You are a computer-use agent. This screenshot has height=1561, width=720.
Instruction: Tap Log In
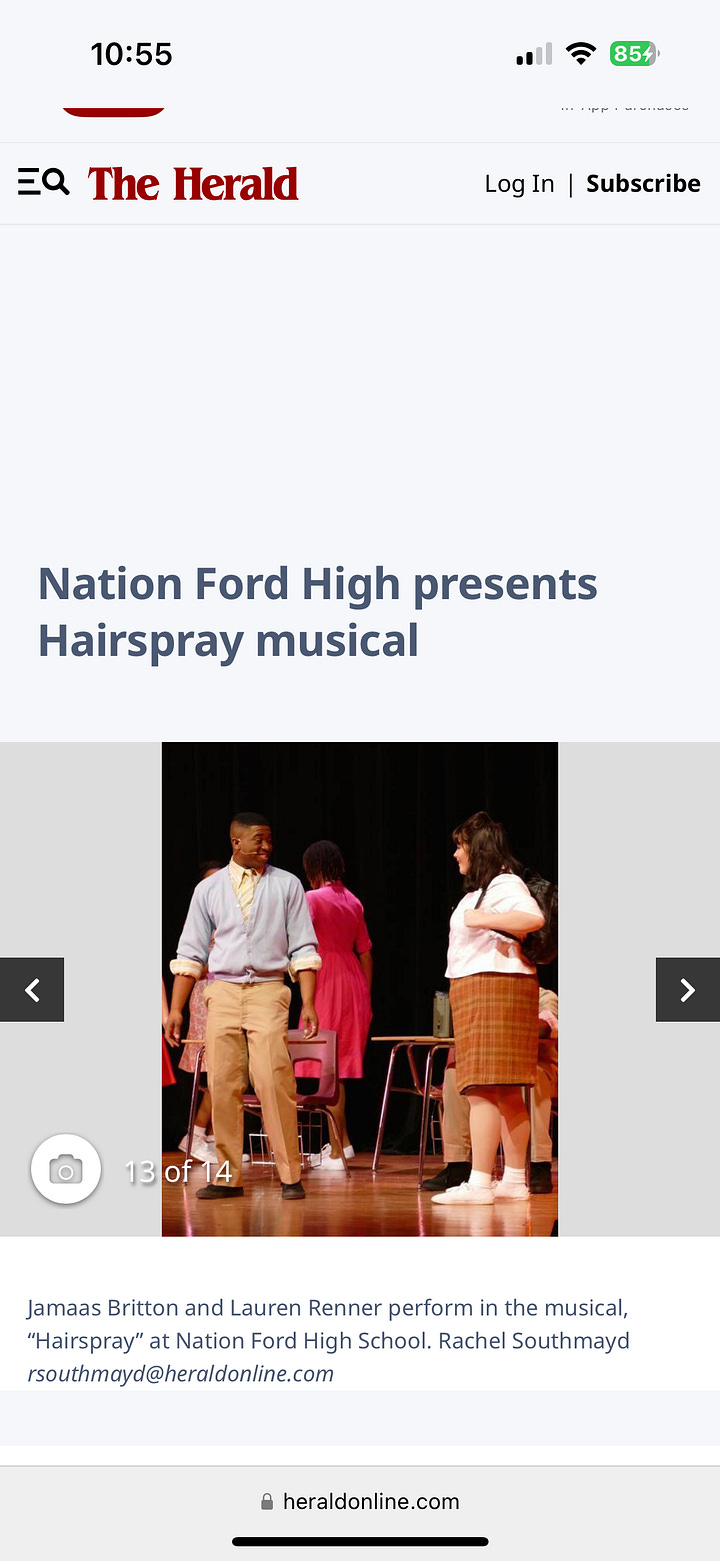(519, 184)
